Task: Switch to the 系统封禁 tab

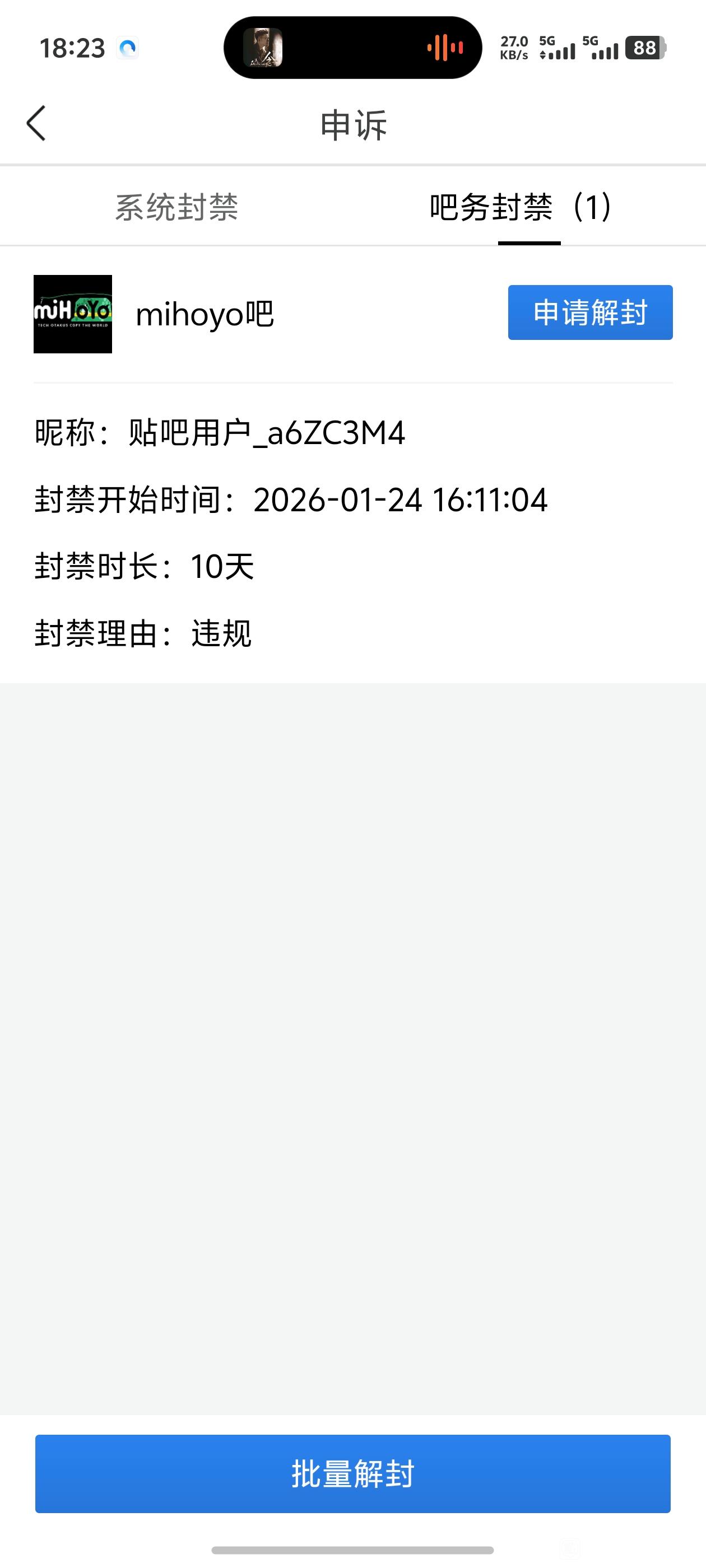Action: (x=176, y=207)
